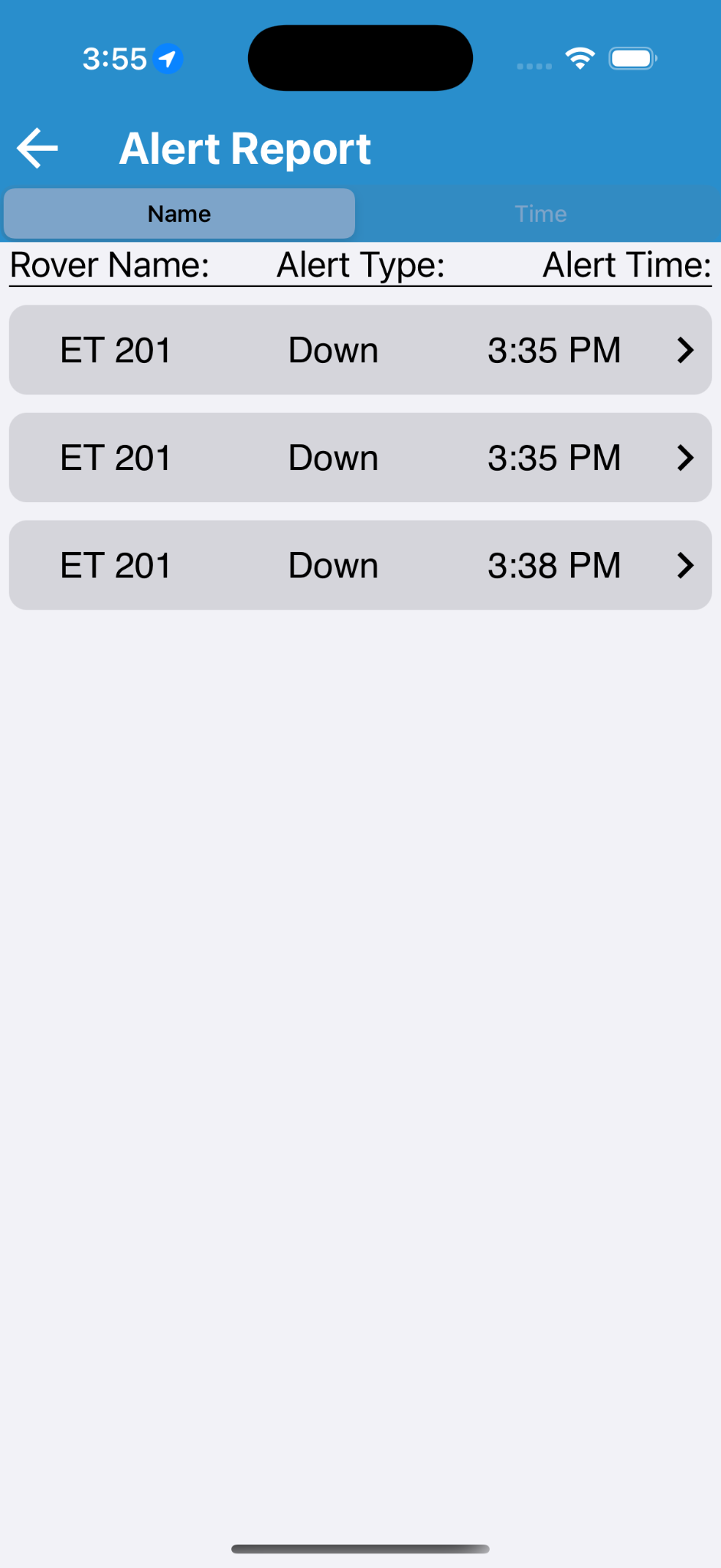Click the back arrow to leave Alert Report
Image resolution: width=721 pixels, height=1568 pixels.
(x=37, y=147)
